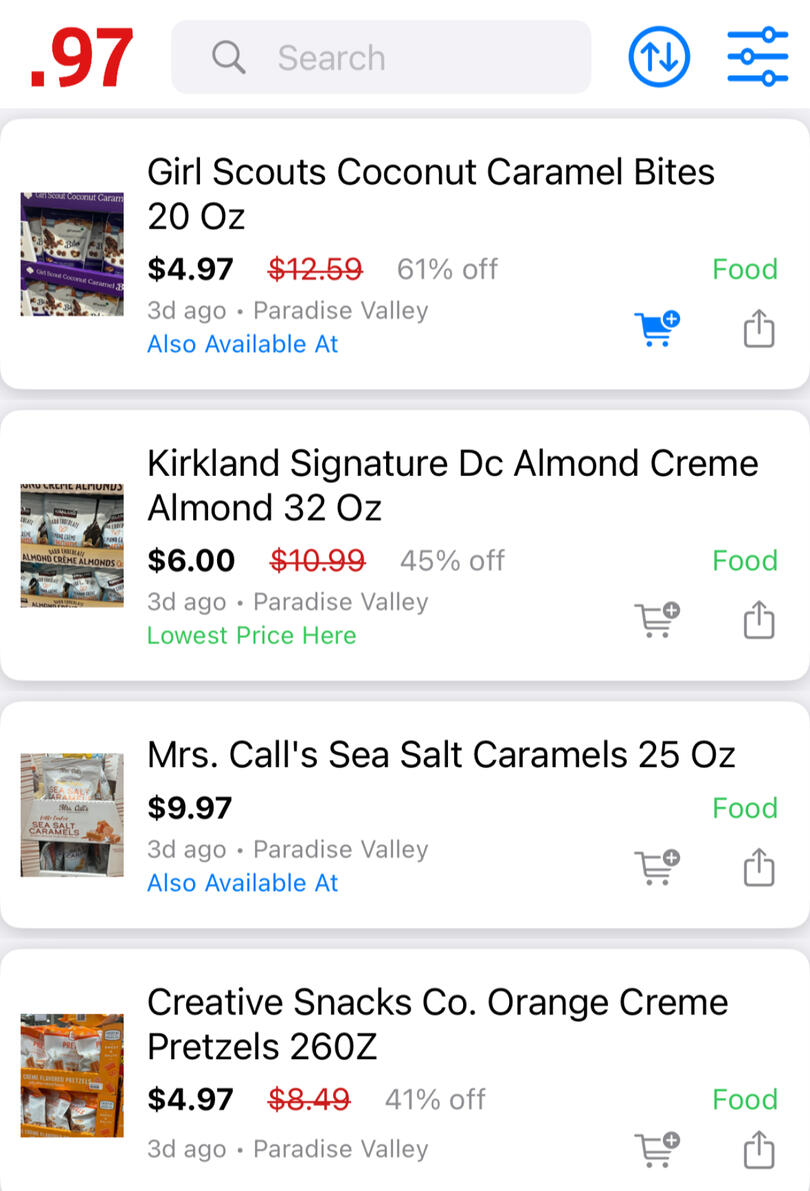Tap the sort order arrows icon
Viewport: 810px width, 1191px height.
point(658,57)
